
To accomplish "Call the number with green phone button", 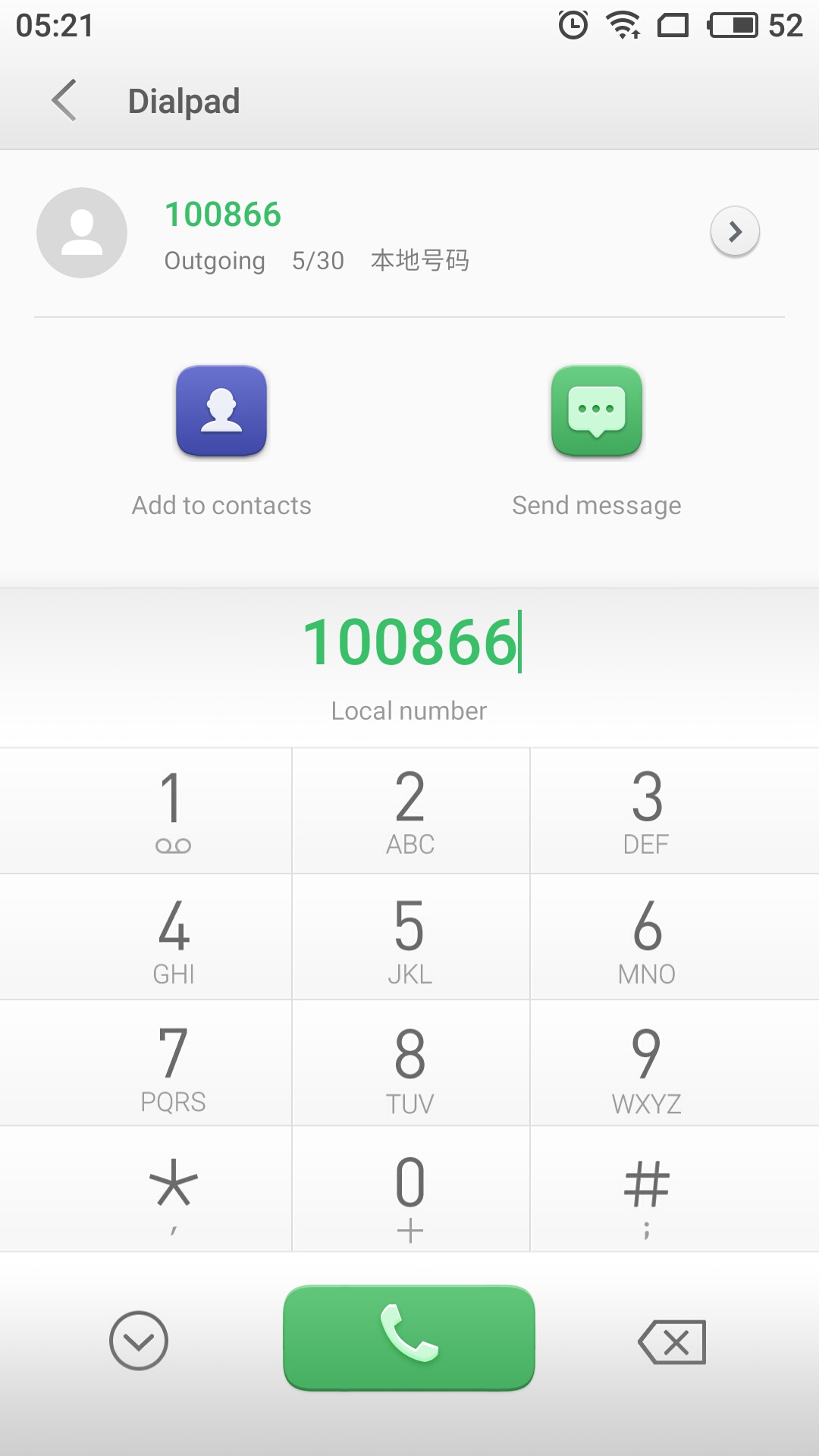I will (409, 1338).
